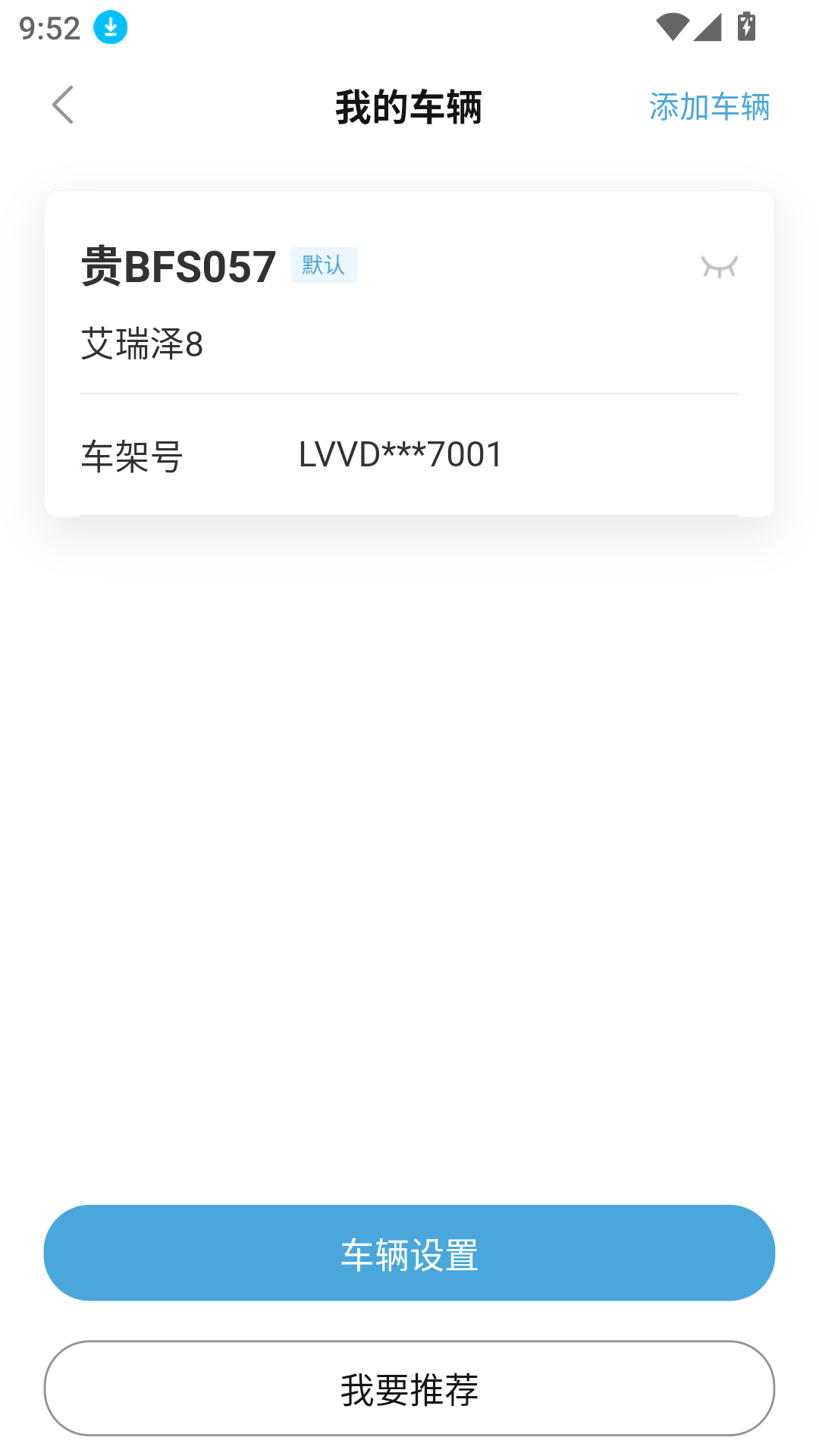Tap the cellular signal icon

(709, 25)
